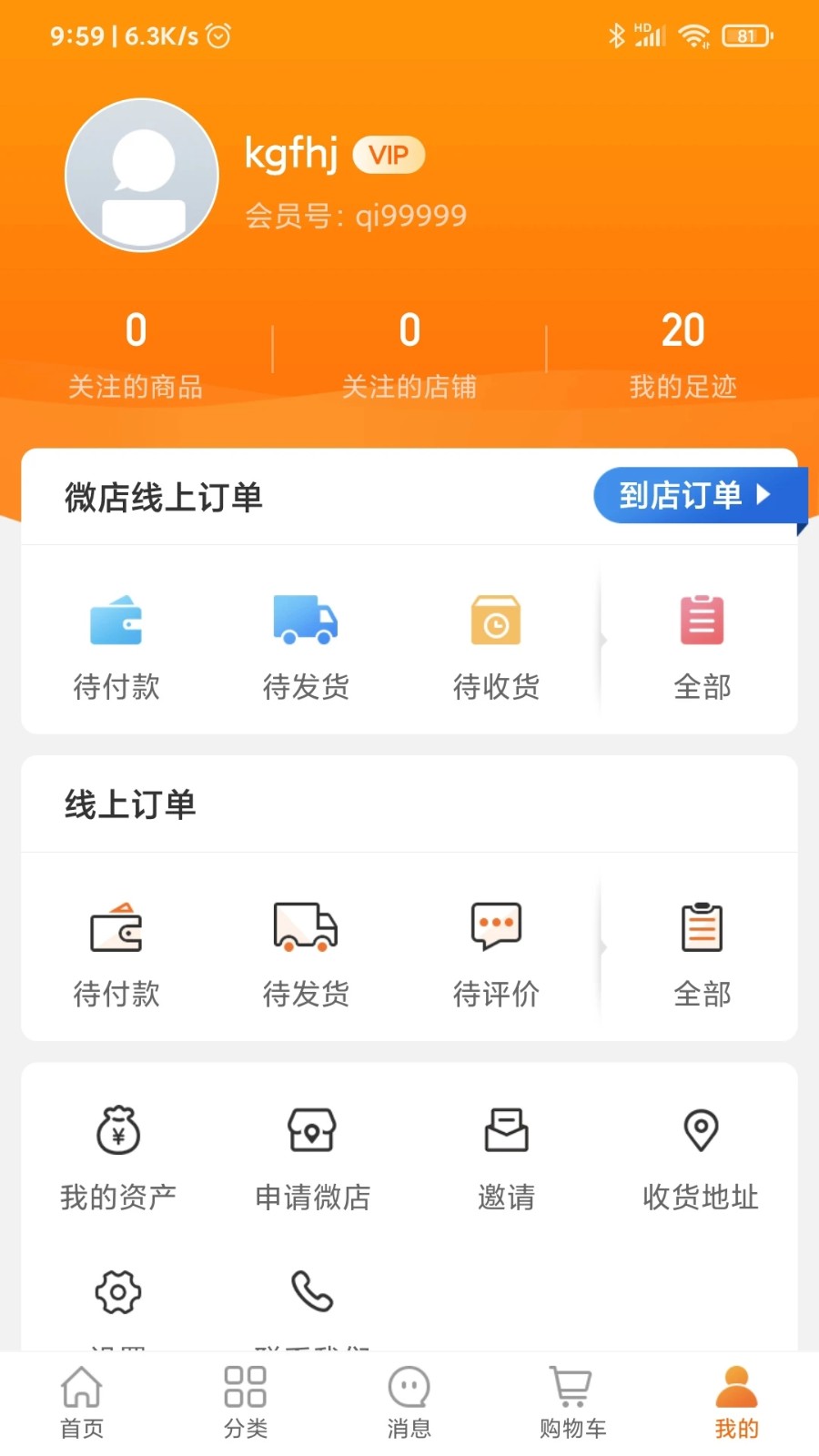Go to the 购物车 shopping cart tab
The width and height of the screenshot is (819, 1456).
coord(572,1402)
